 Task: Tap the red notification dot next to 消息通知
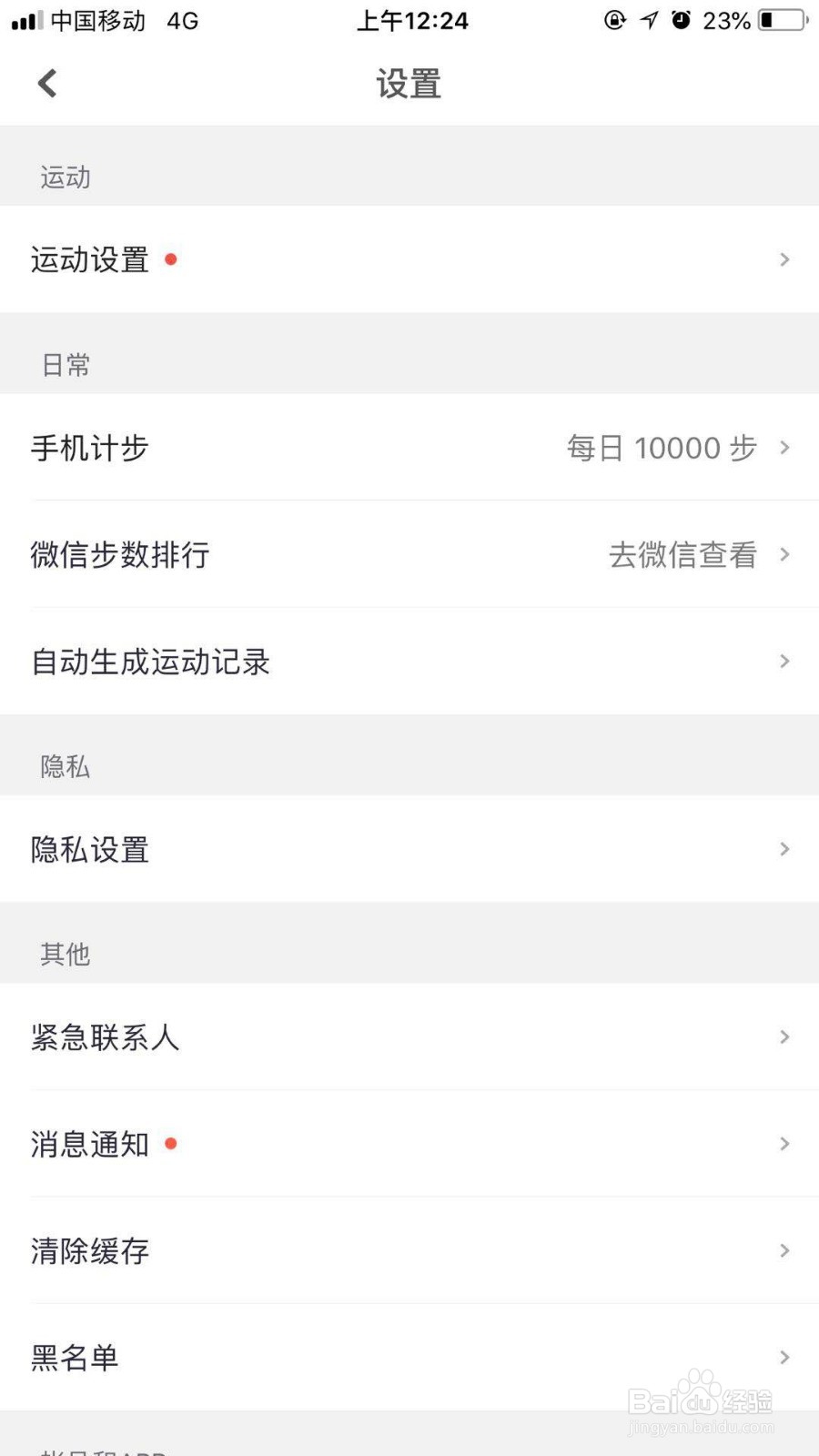171,1144
